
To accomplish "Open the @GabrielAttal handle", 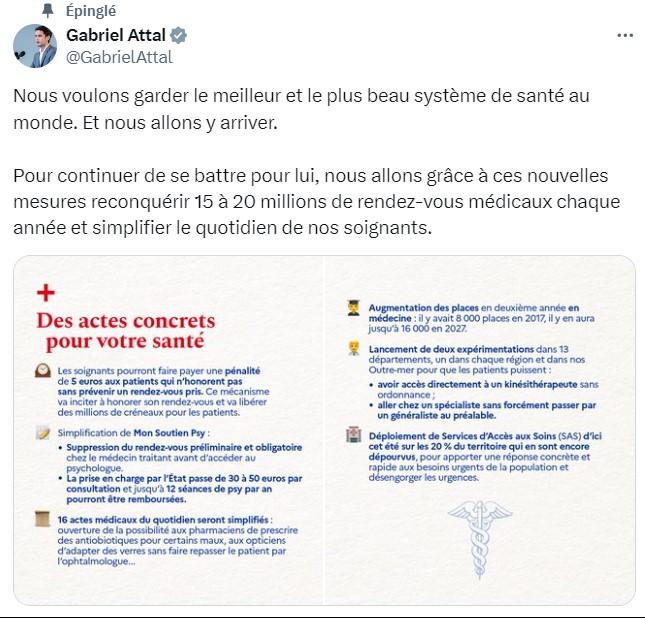I will (119, 57).
